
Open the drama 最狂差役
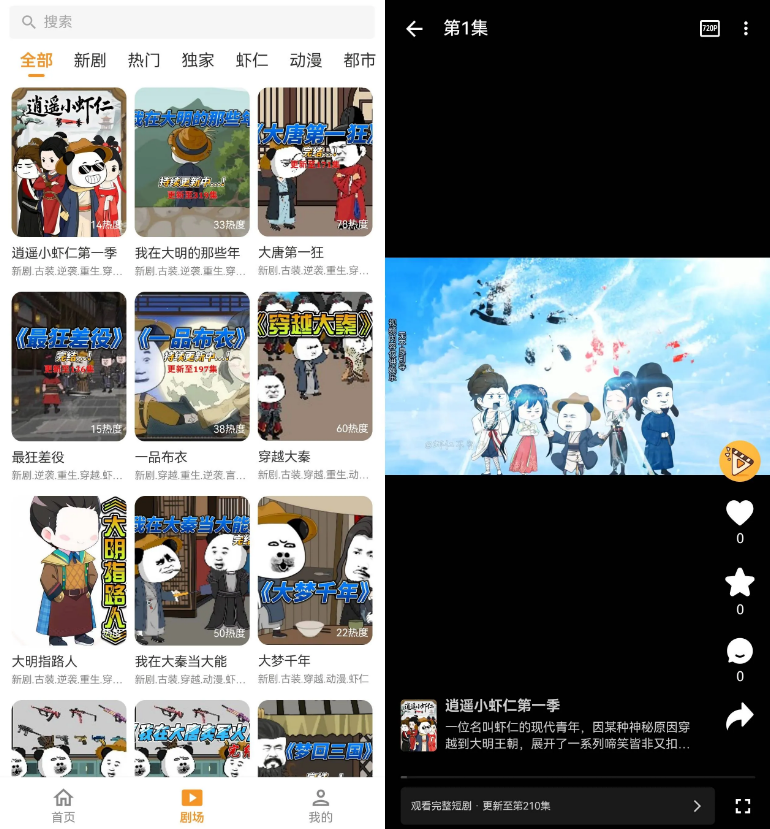tap(69, 366)
